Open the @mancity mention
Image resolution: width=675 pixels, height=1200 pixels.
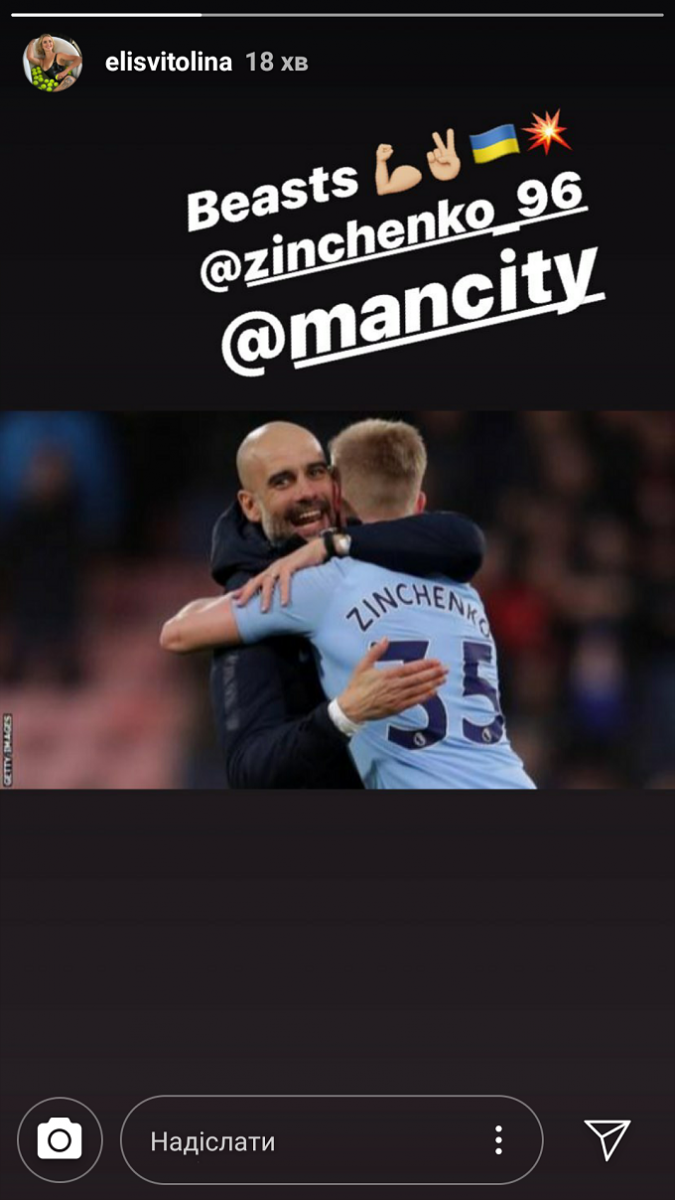tap(410, 308)
